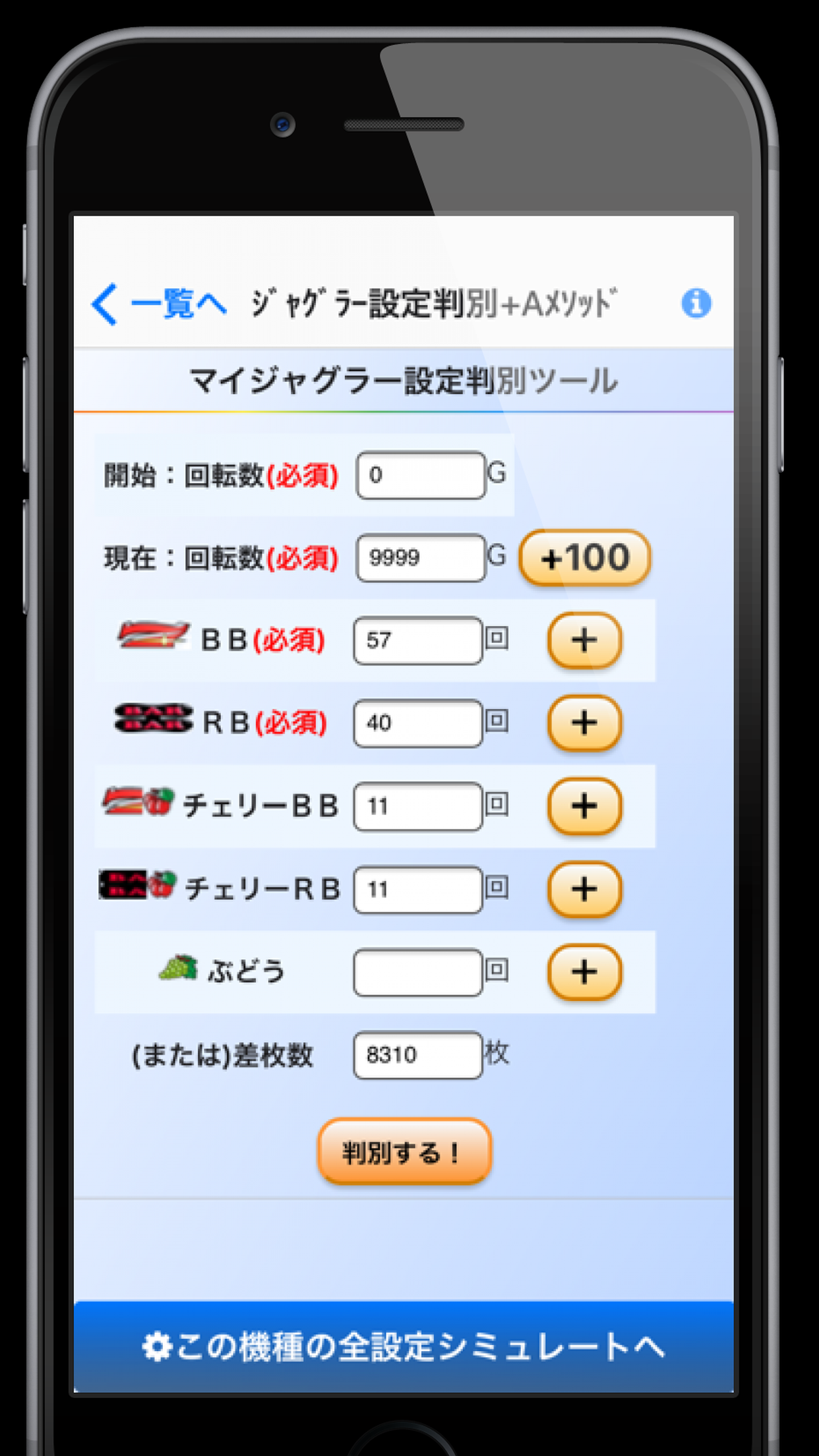Open the info icon
Image resolution: width=819 pixels, height=1456 pixels.
click(696, 303)
